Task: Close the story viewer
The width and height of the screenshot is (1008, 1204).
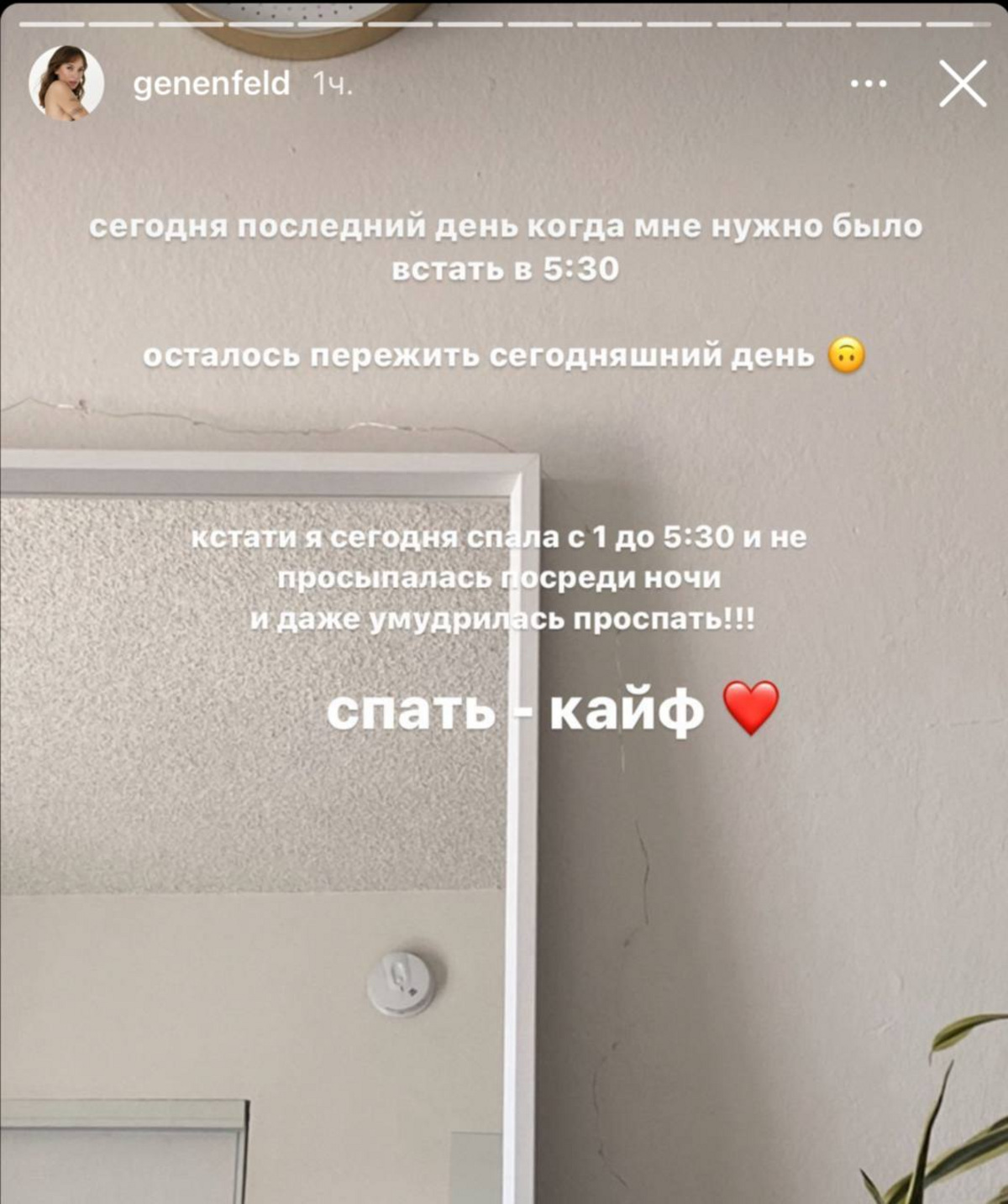Action: (x=963, y=84)
